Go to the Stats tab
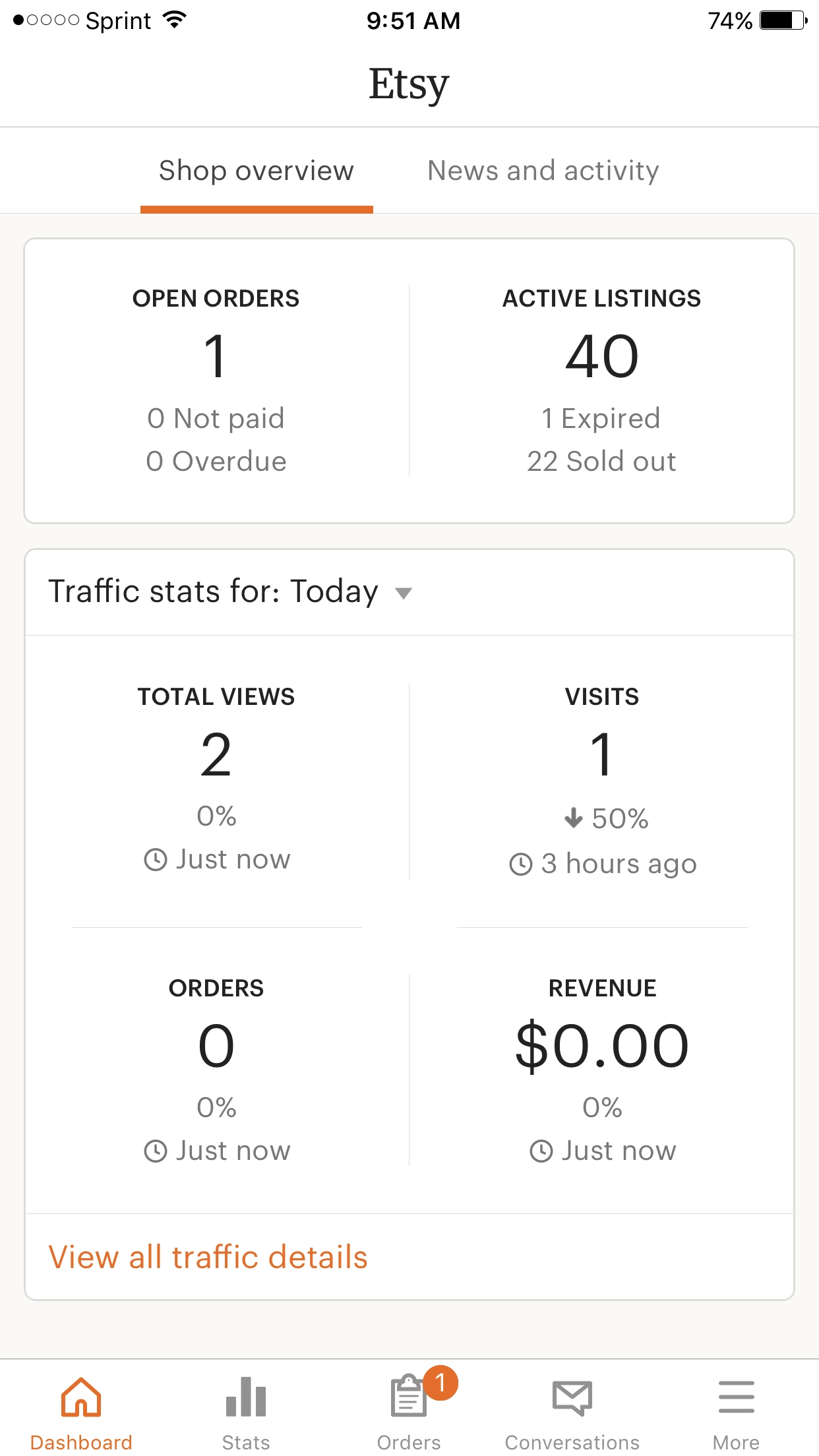The height and width of the screenshot is (1456, 819). pyautogui.click(x=245, y=1412)
